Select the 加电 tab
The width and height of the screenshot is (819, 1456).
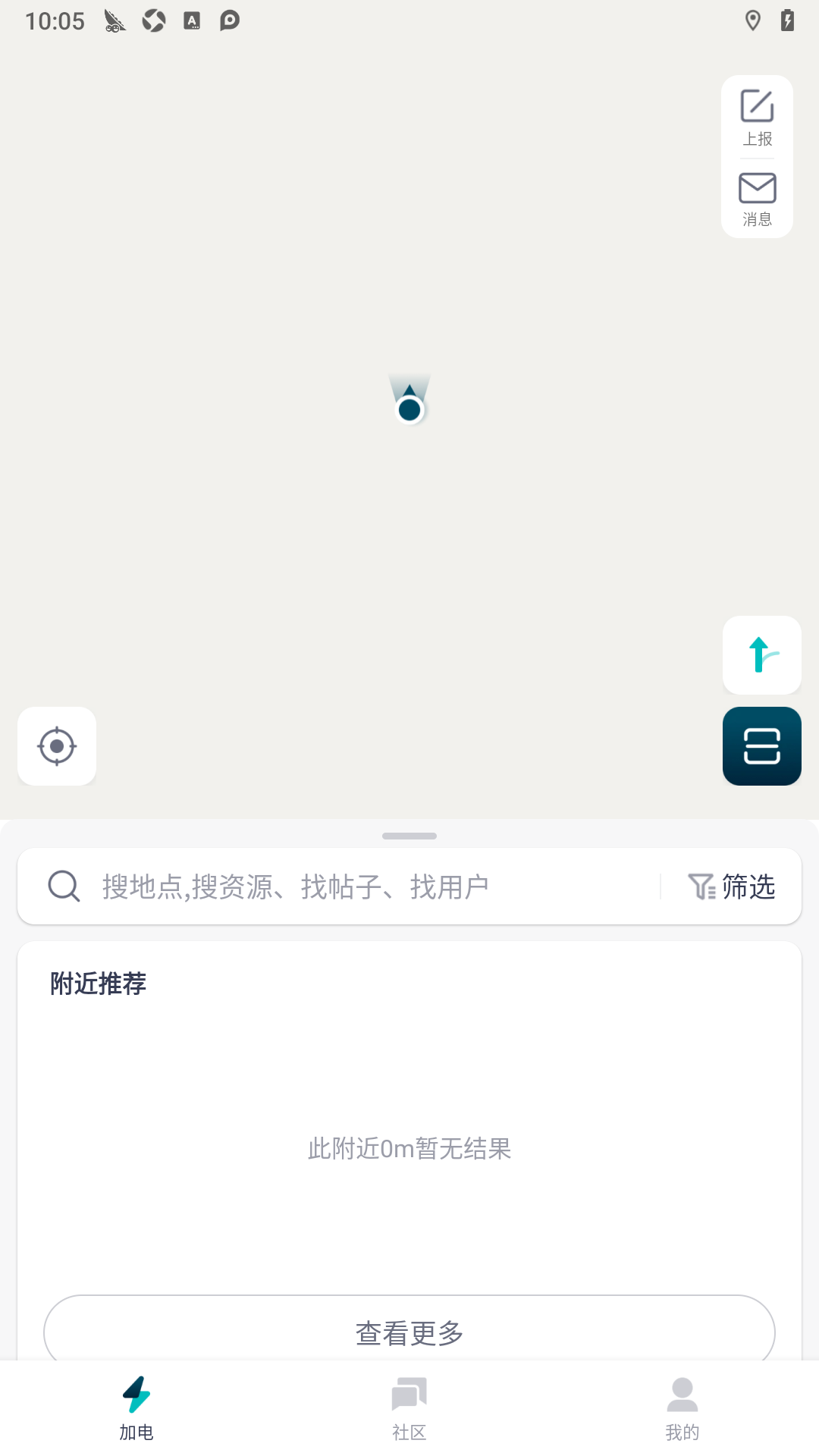[x=136, y=1408]
